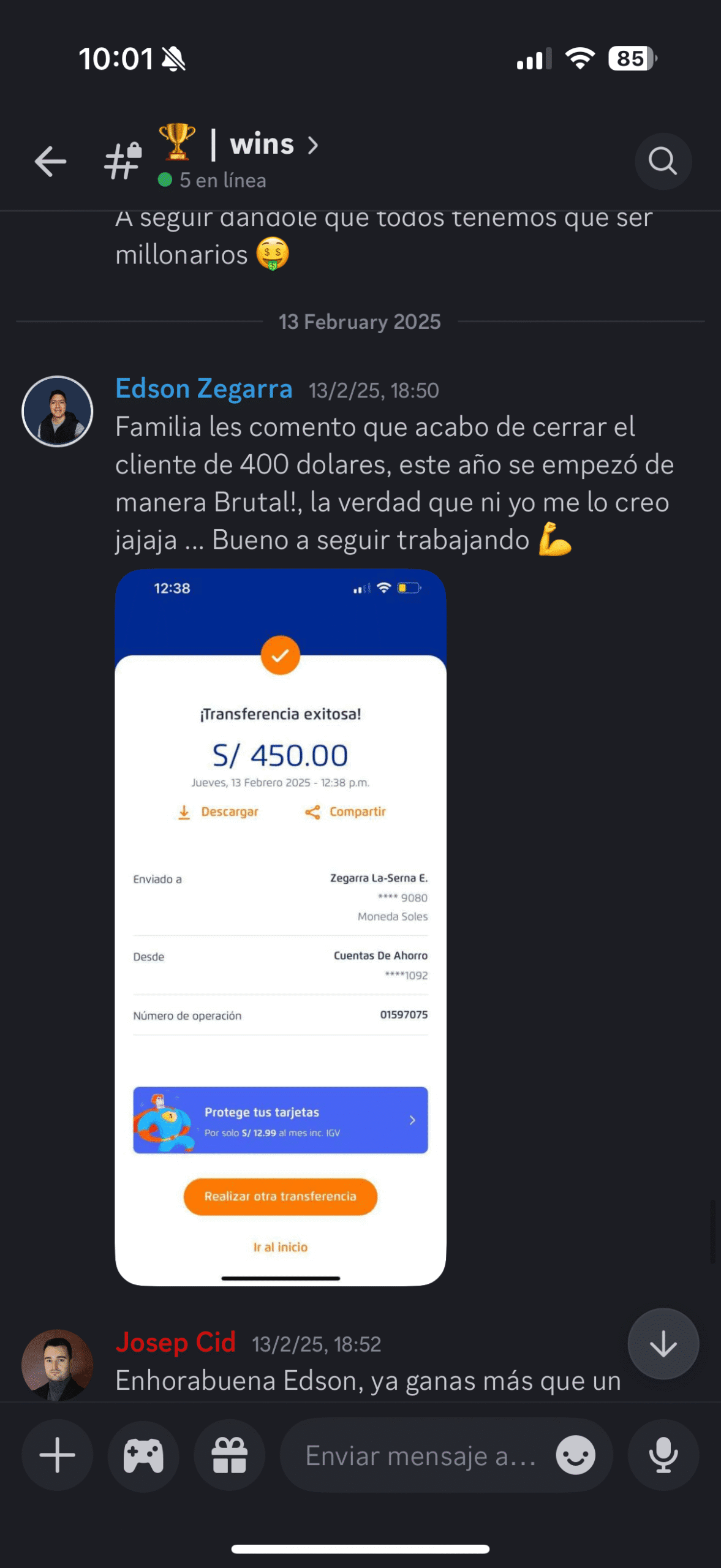721x1568 pixels.
Task: Tap Josep Cid's username
Action: pos(176,1343)
